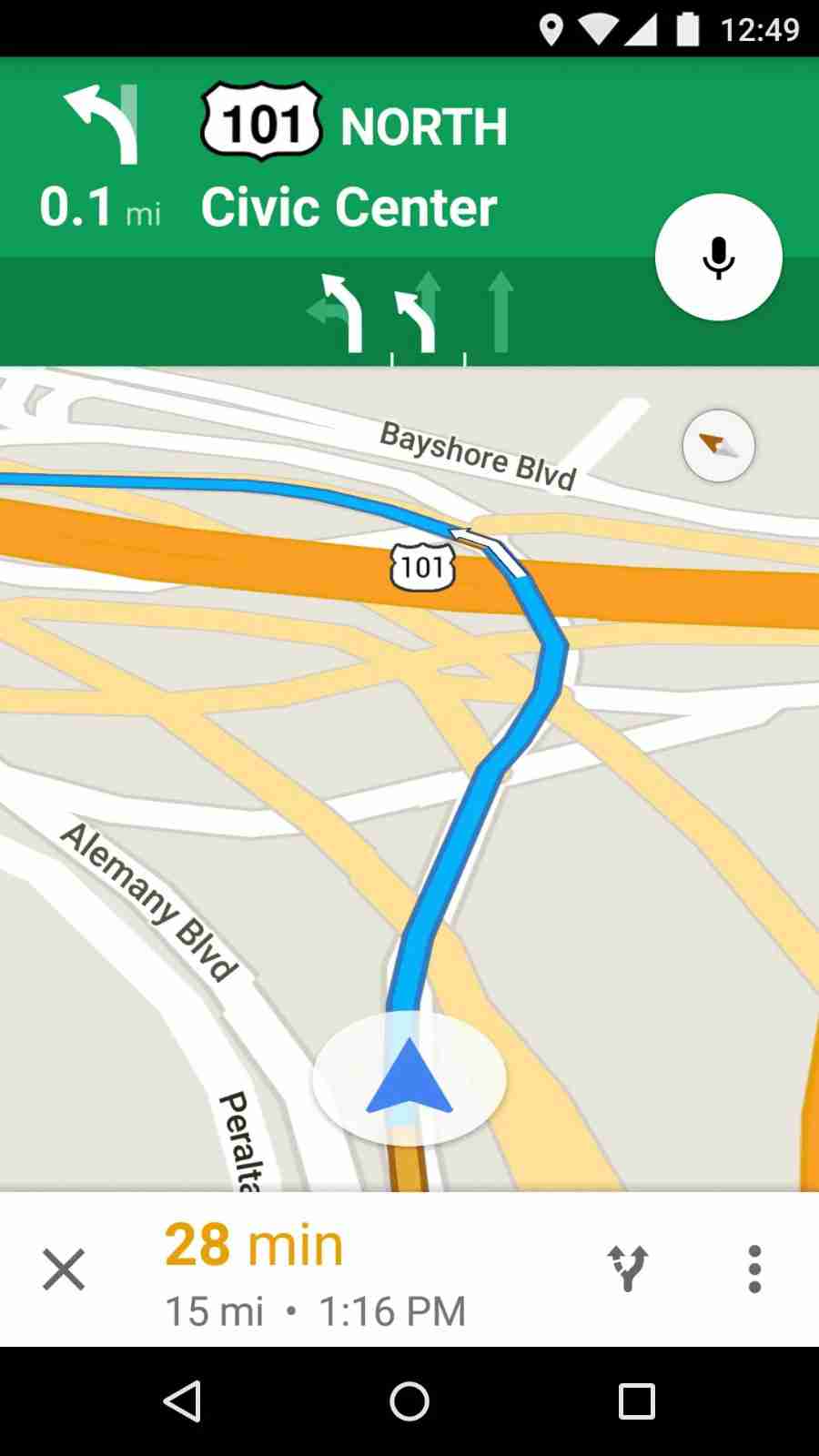
Task: Tap the voice search microphone button
Action: click(x=718, y=258)
